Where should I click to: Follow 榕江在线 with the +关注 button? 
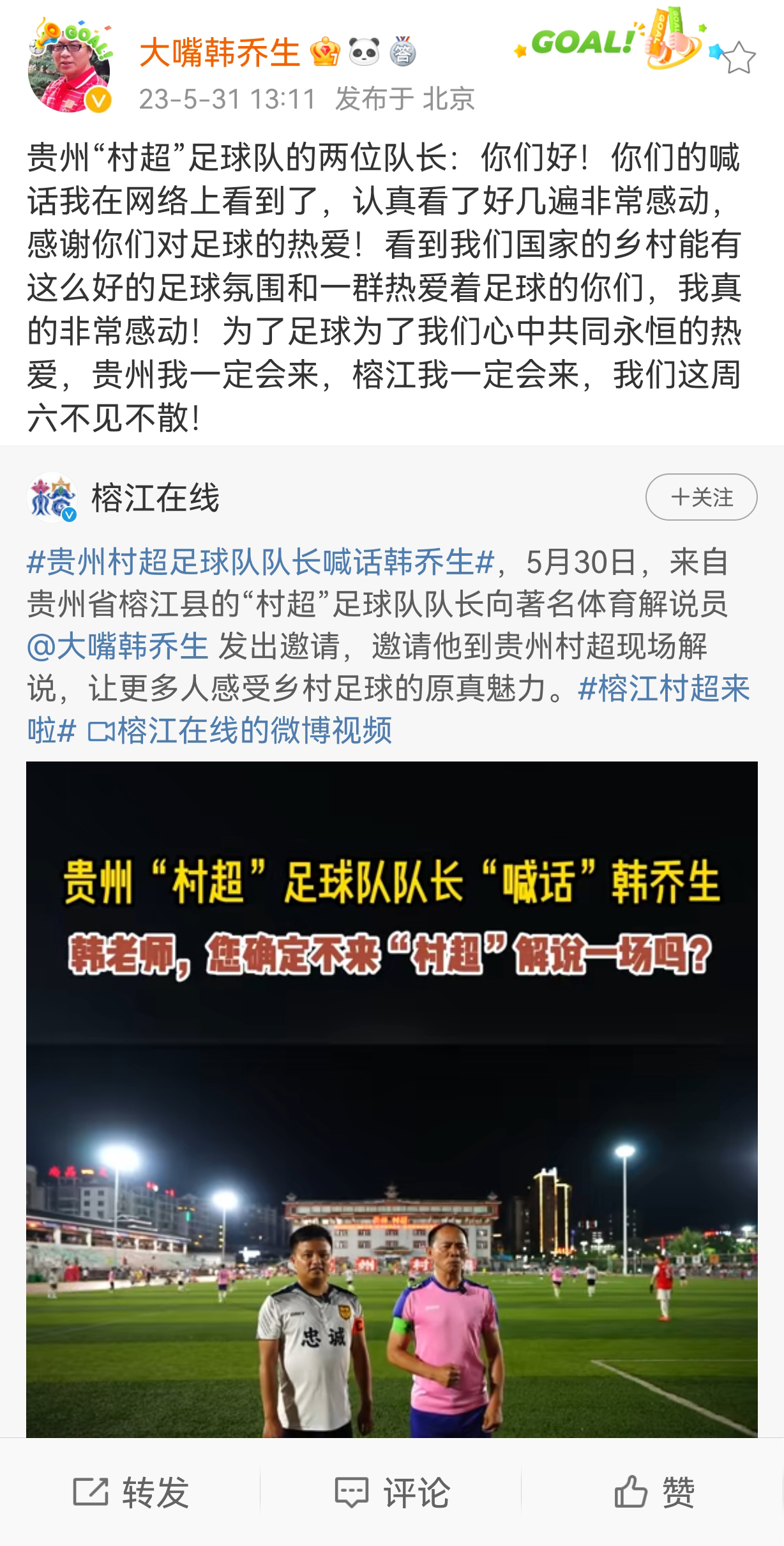[701, 497]
